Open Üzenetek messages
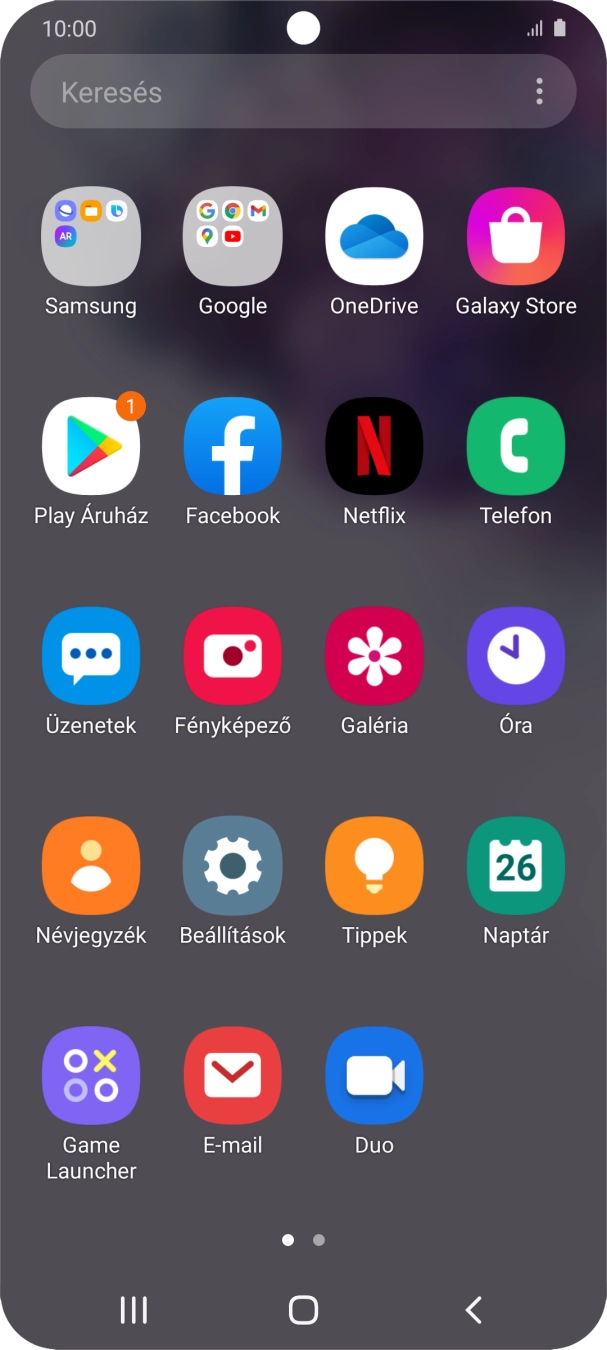607x1350 pixels. pyautogui.click(x=91, y=657)
